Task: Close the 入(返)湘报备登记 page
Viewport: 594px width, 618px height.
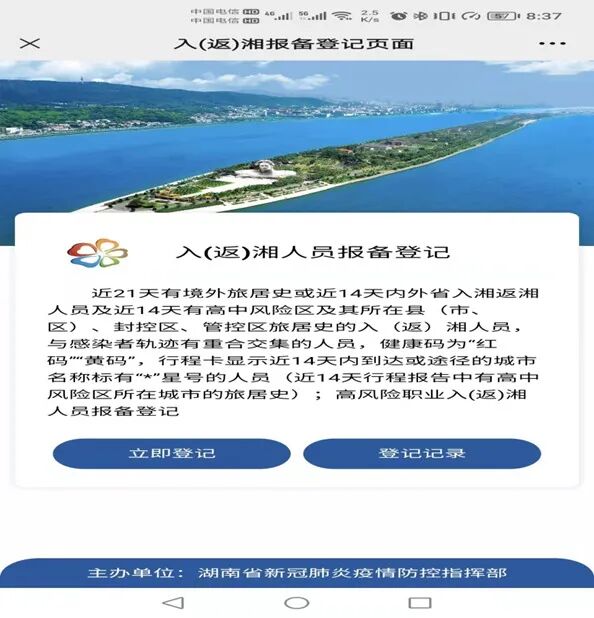Action: pos(30,43)
